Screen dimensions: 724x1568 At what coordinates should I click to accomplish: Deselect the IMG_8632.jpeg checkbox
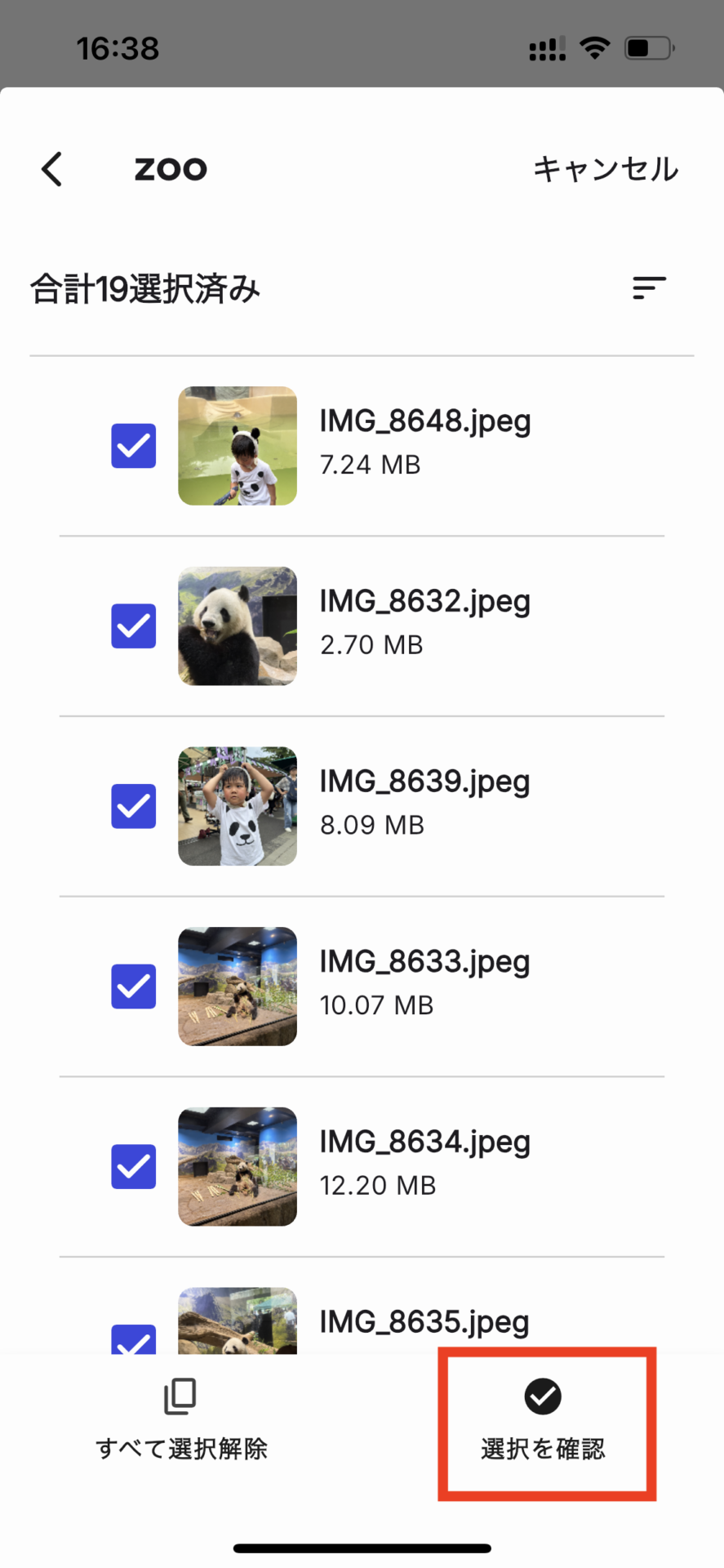pos(134,626)
